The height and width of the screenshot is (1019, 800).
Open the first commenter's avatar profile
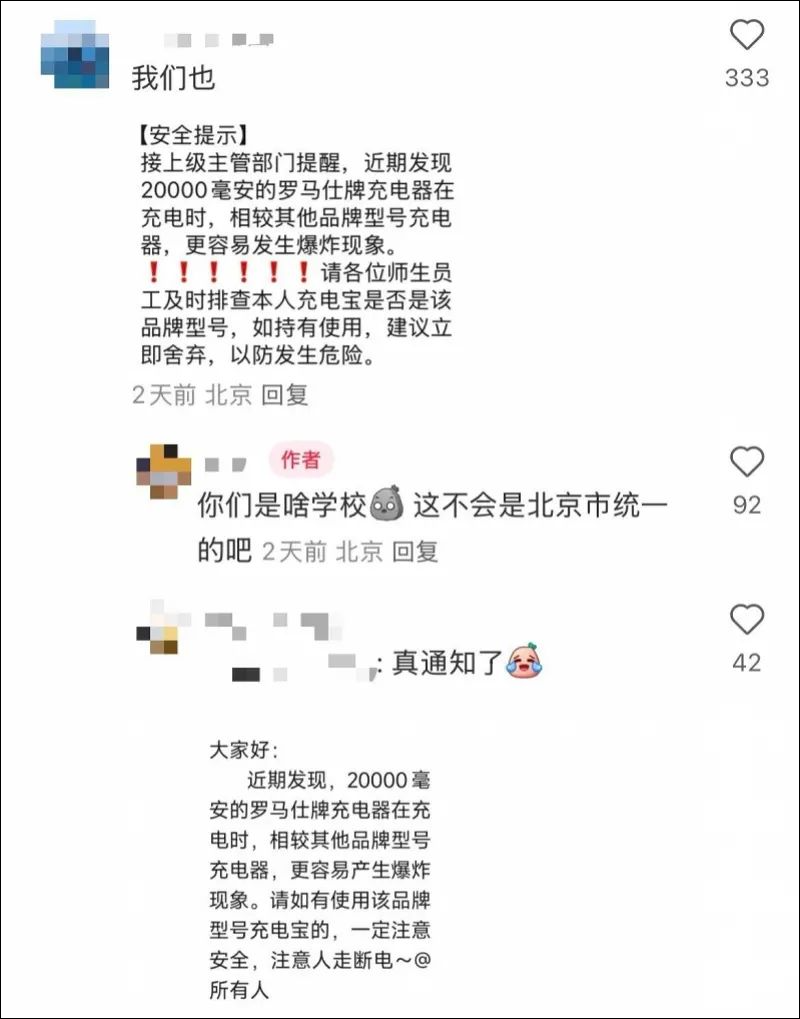[x=73, y=58]
